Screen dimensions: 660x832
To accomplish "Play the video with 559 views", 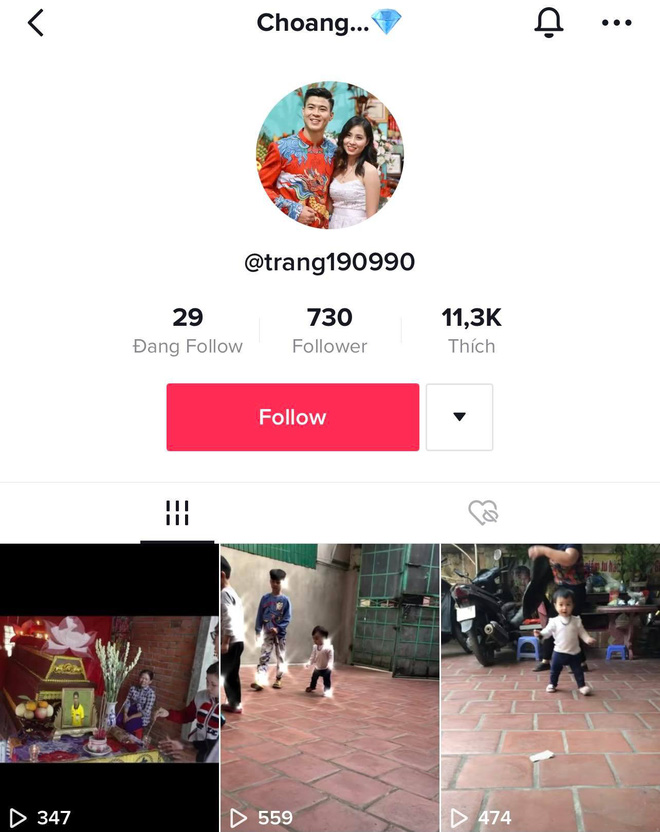I will click(329, 690).
